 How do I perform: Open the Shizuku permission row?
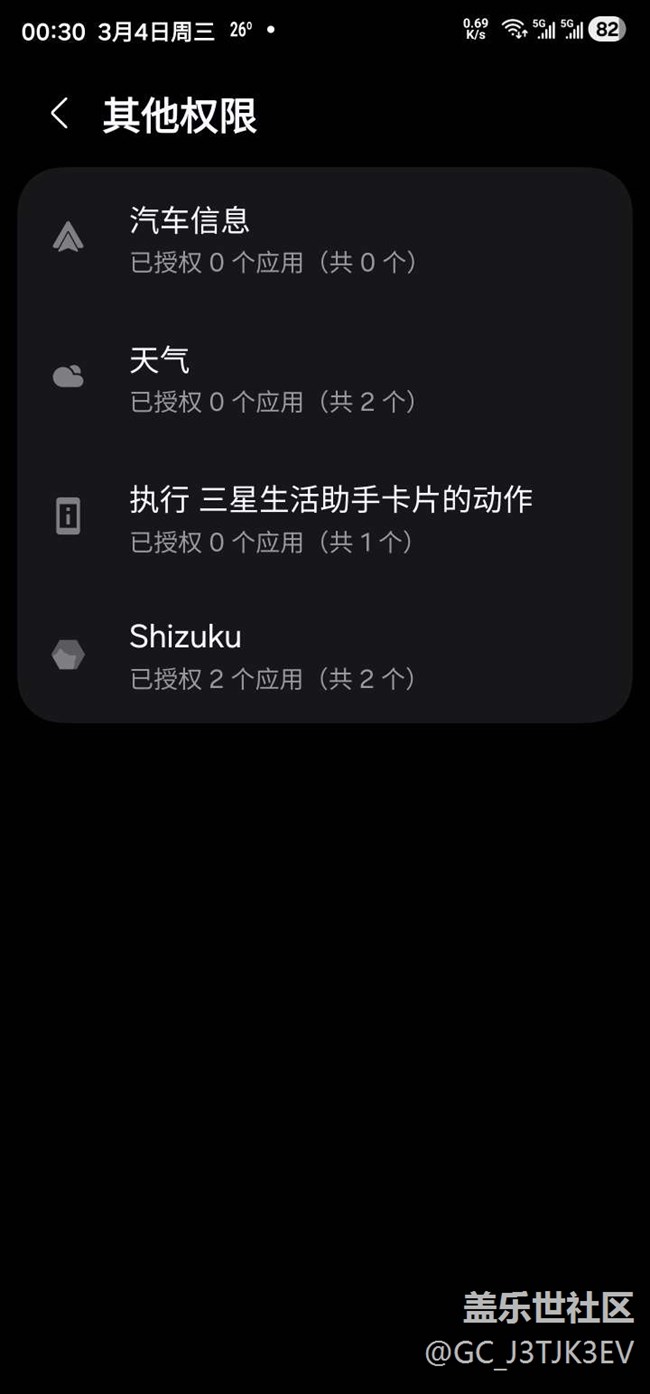coord(324,656)
